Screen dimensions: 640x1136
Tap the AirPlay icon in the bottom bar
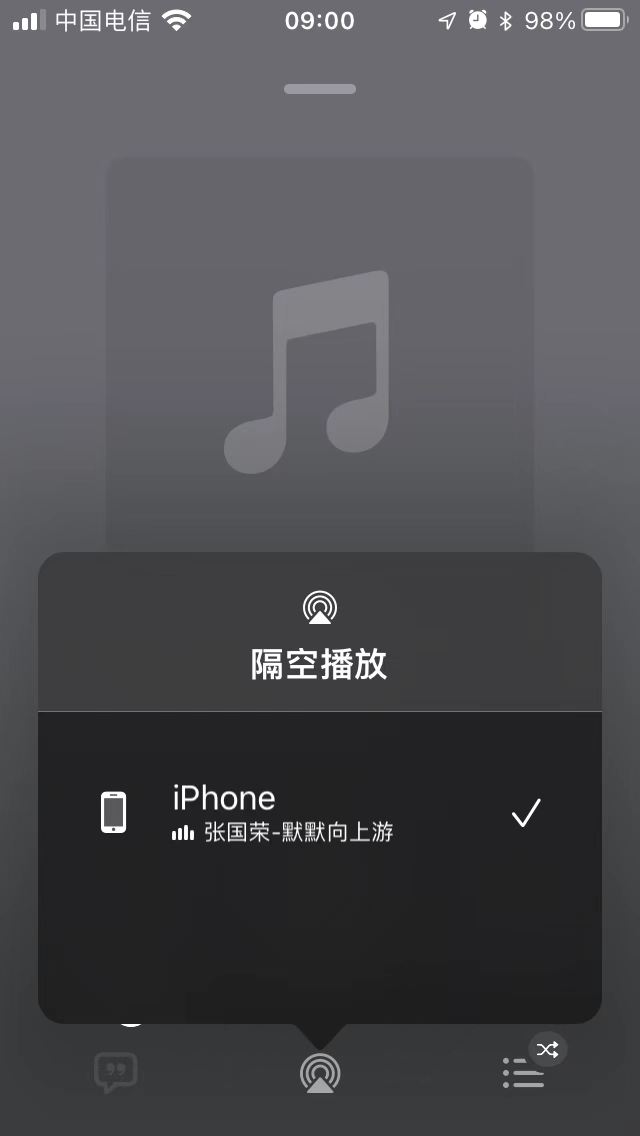pos(320,1073)
